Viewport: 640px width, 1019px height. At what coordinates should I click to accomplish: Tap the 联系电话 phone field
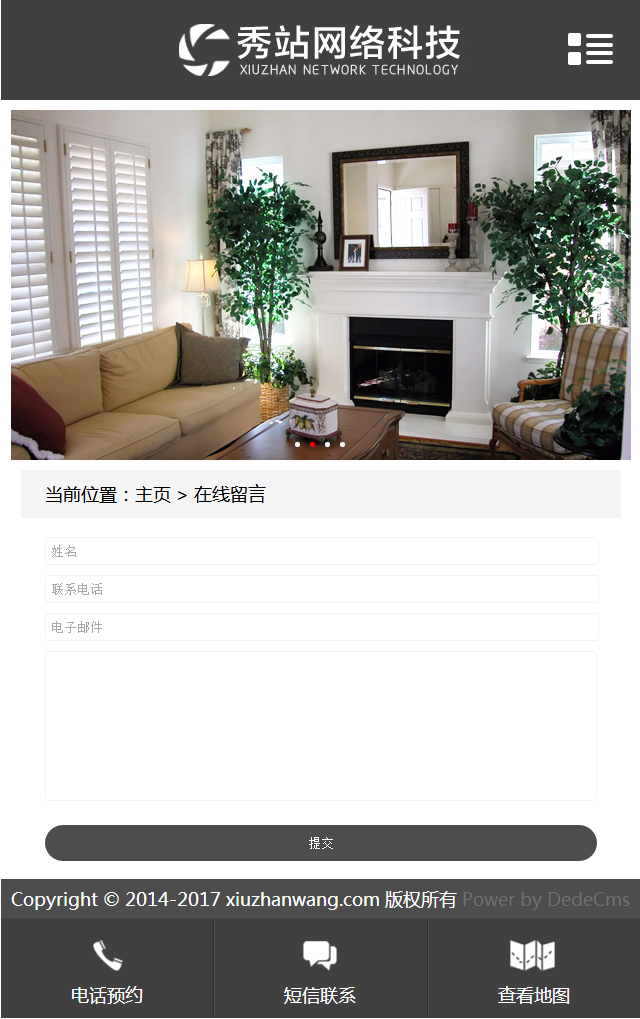point(321,589)
